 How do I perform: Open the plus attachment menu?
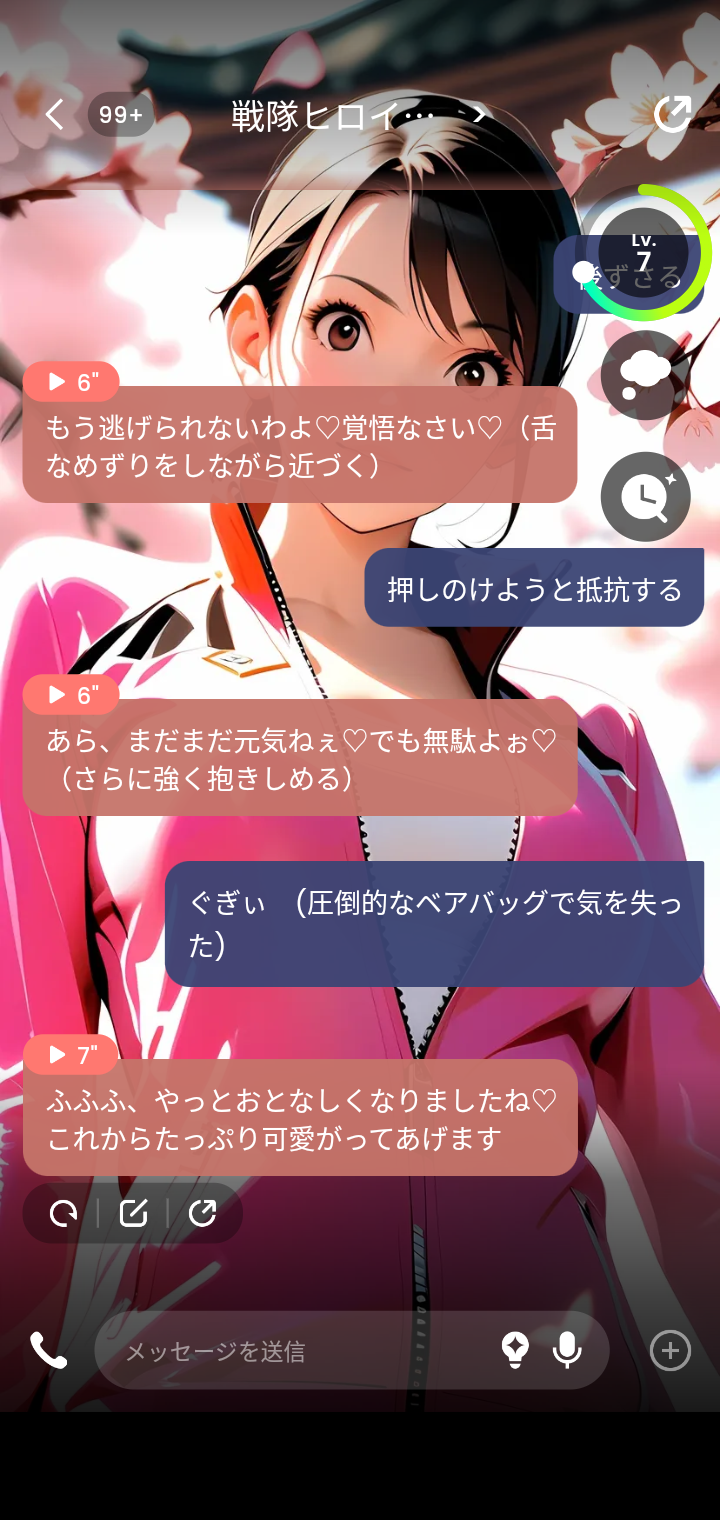coord(670,1351)
